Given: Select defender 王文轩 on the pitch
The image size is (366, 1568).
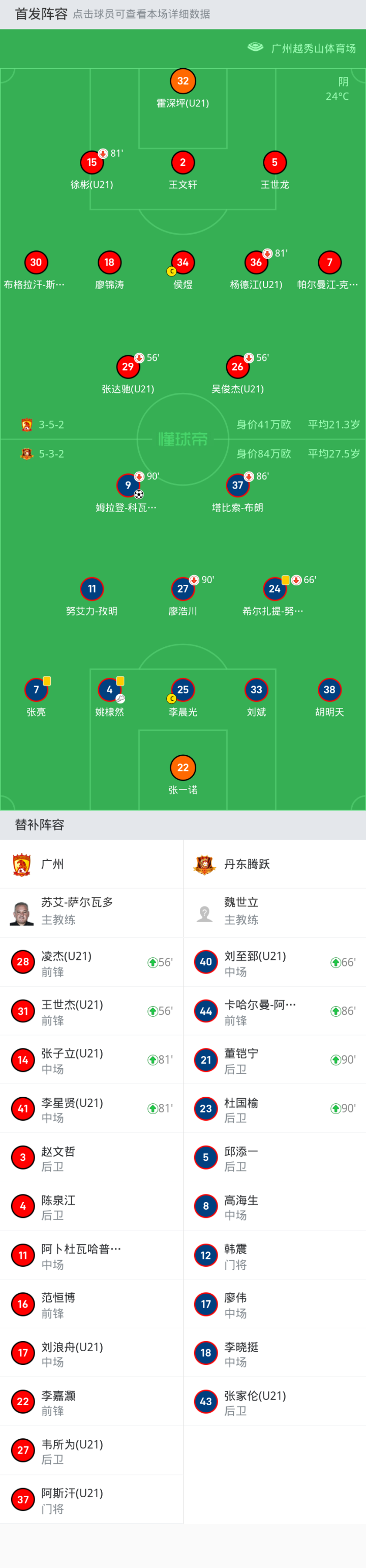Looking at the screenshot, I should tap(183, 162).
